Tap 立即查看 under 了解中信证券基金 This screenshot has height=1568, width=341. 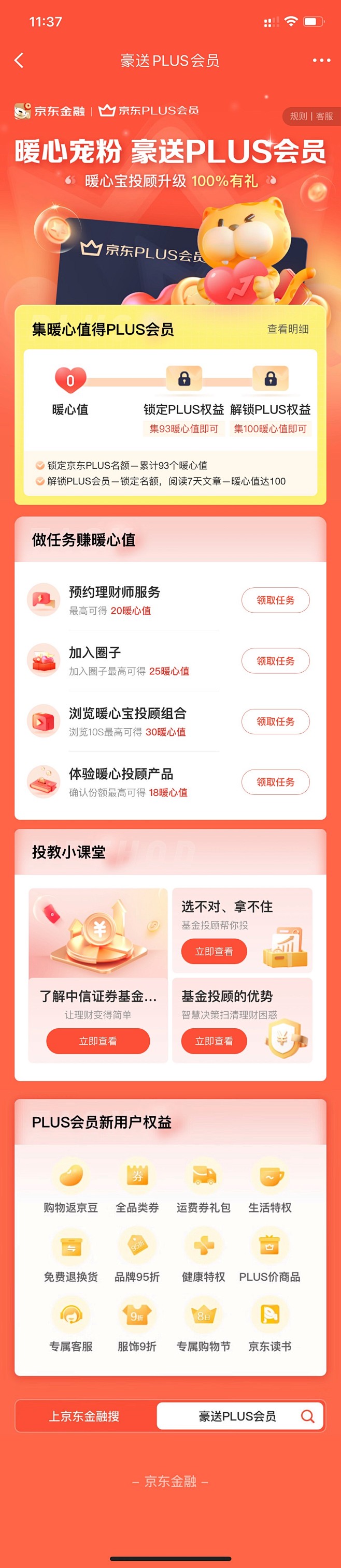click(x=97, y=1042)
